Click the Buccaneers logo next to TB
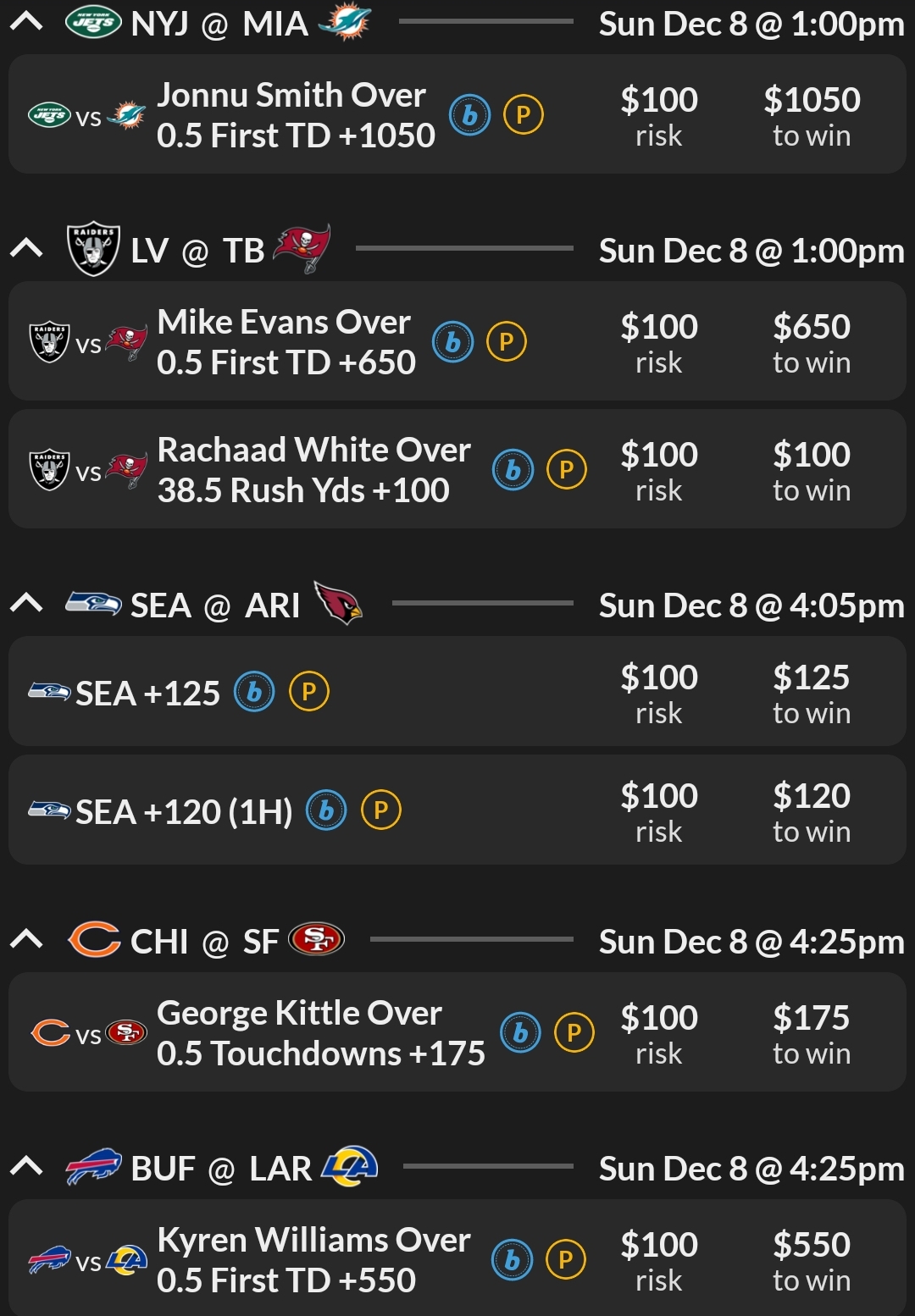 point(303,248)
